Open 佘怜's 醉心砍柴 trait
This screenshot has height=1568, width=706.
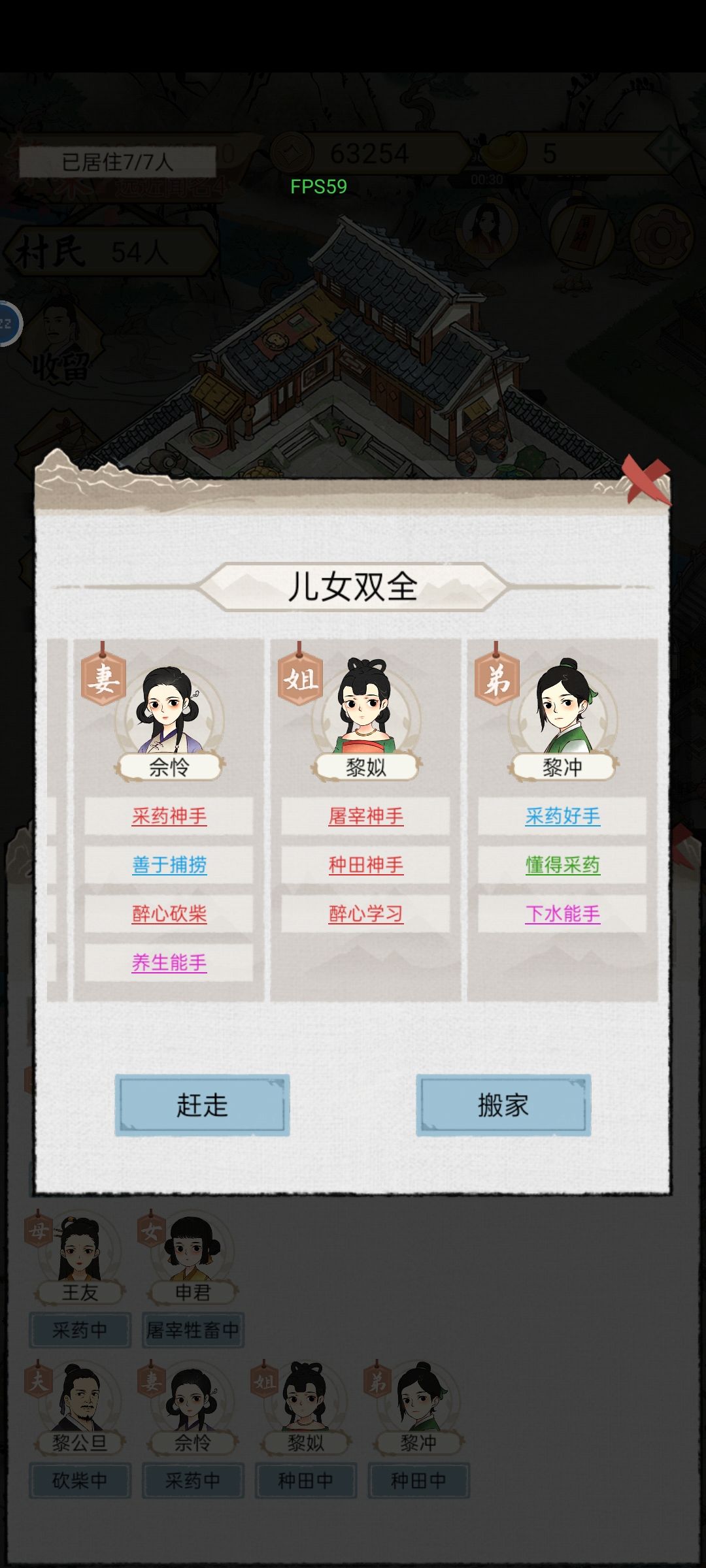[169, 913]
